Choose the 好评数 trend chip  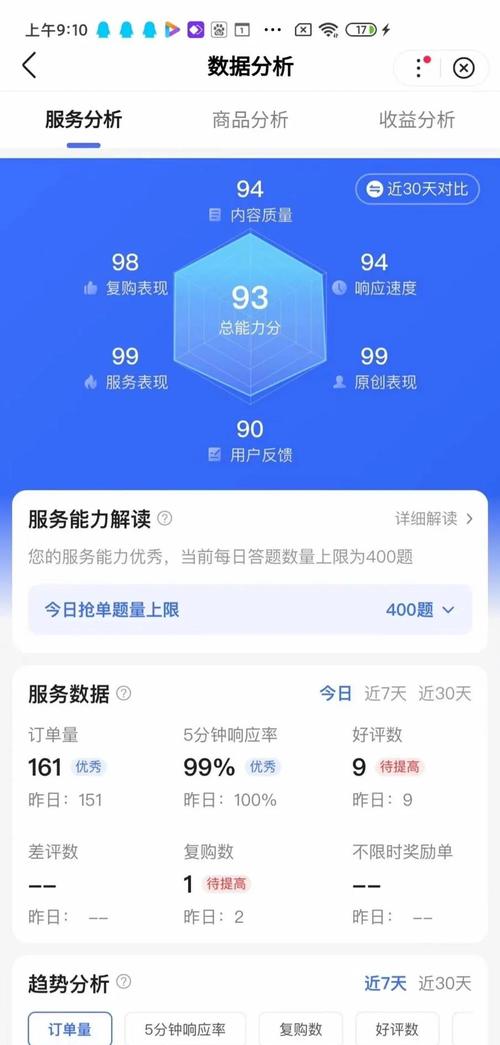tap(397, 1029)
